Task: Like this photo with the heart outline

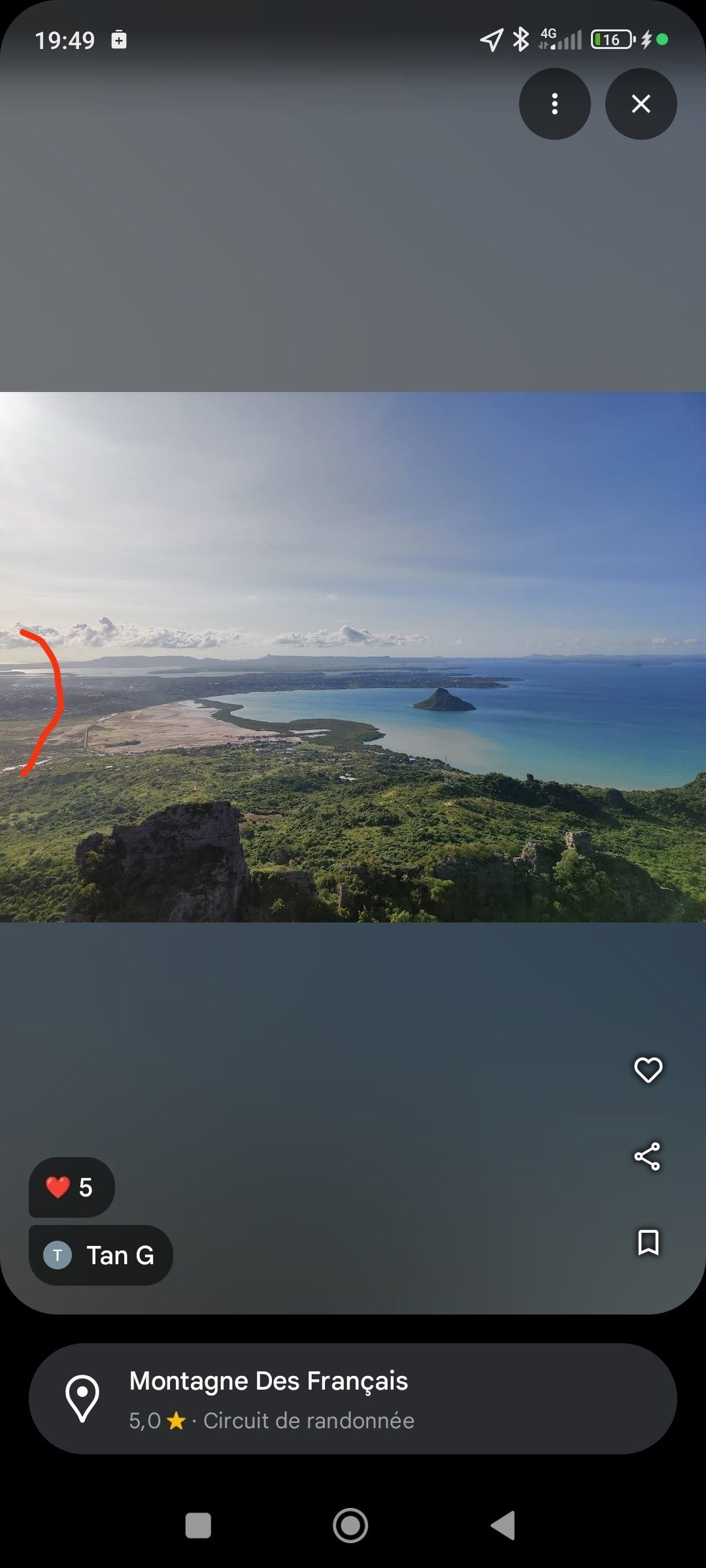Action: click(648, 1070)
